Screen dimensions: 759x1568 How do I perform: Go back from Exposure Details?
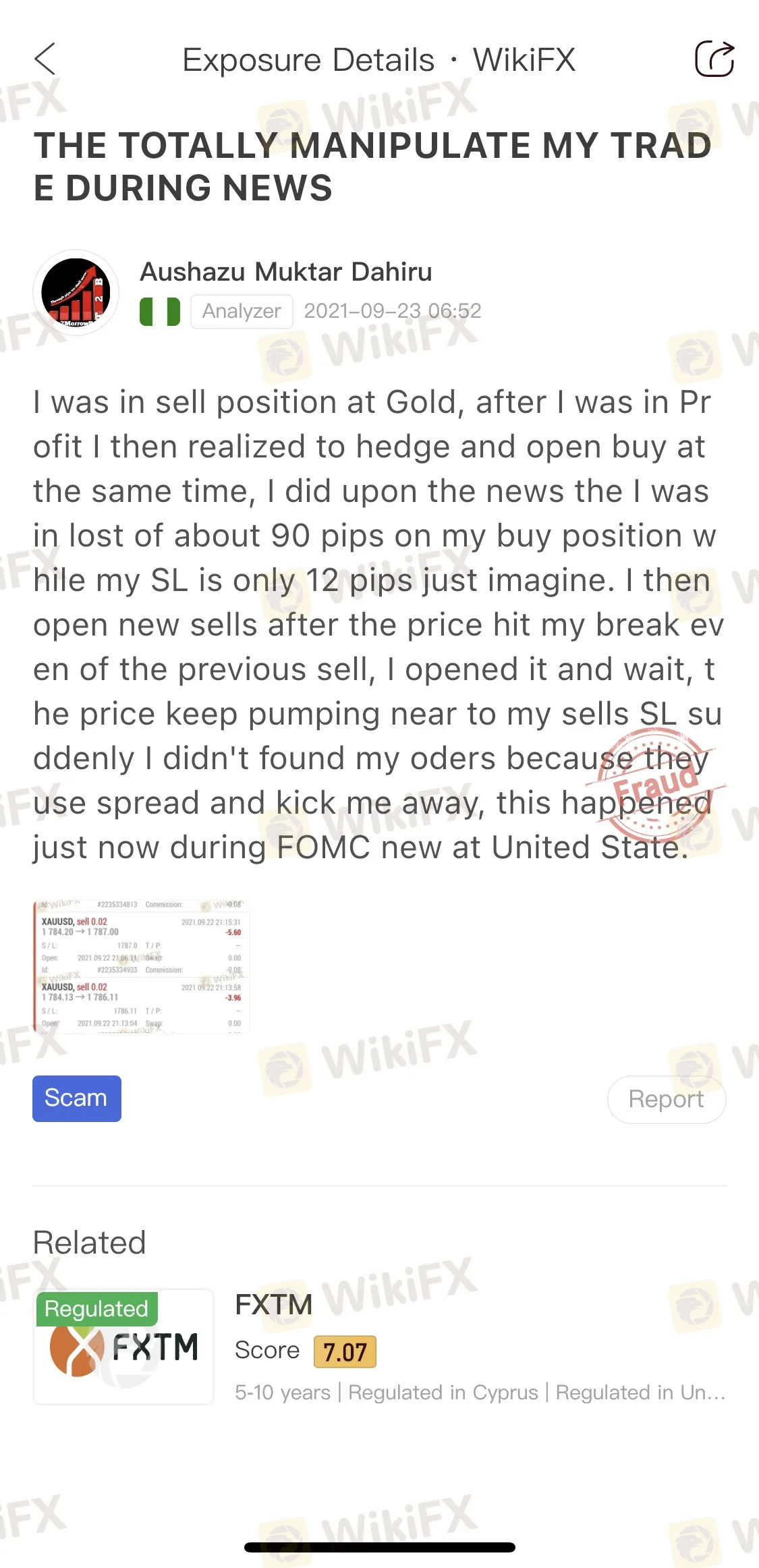(x=45, y=59)
